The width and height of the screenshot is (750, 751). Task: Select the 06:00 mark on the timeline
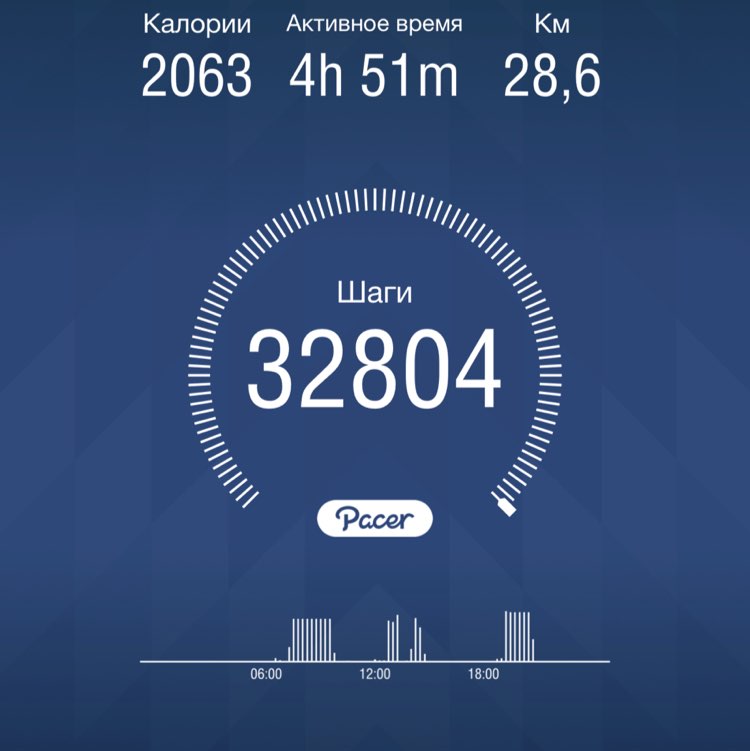[x=264, y=673]
